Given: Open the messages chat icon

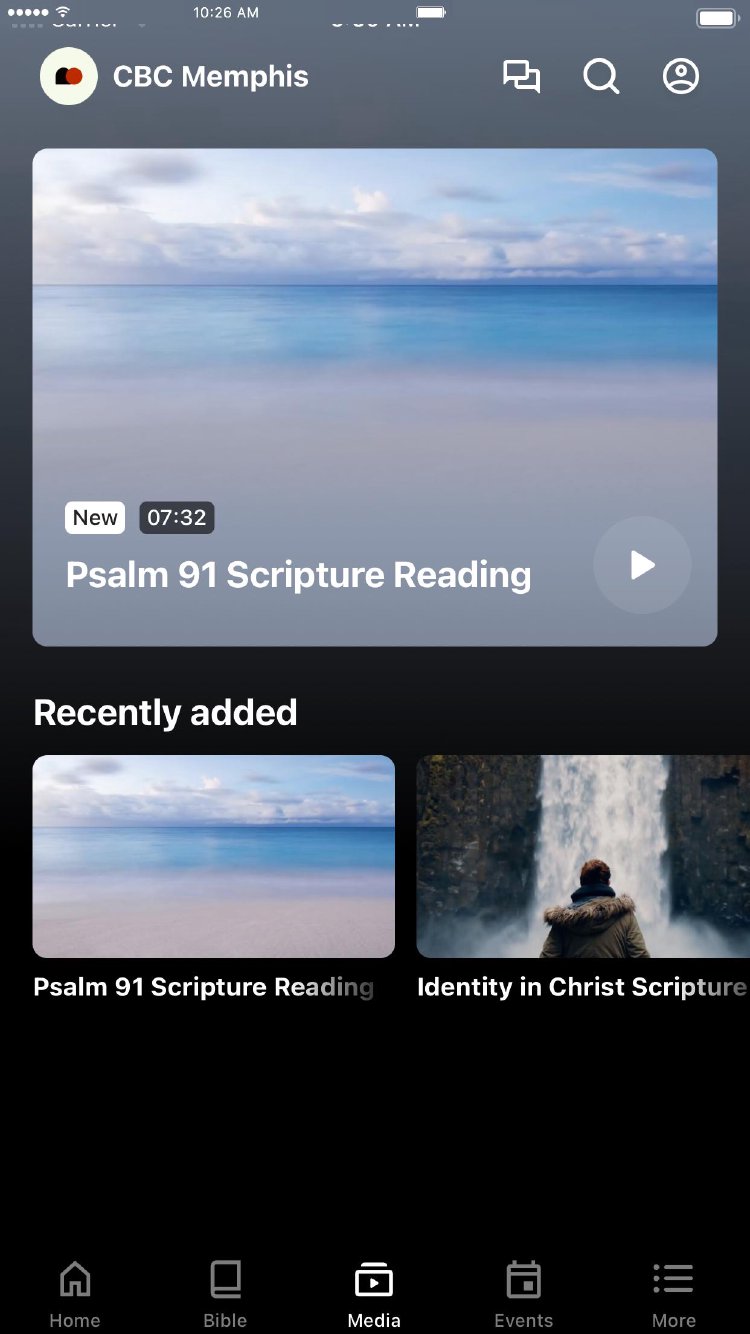Looking at the screenshot, I should click(521, 77).
